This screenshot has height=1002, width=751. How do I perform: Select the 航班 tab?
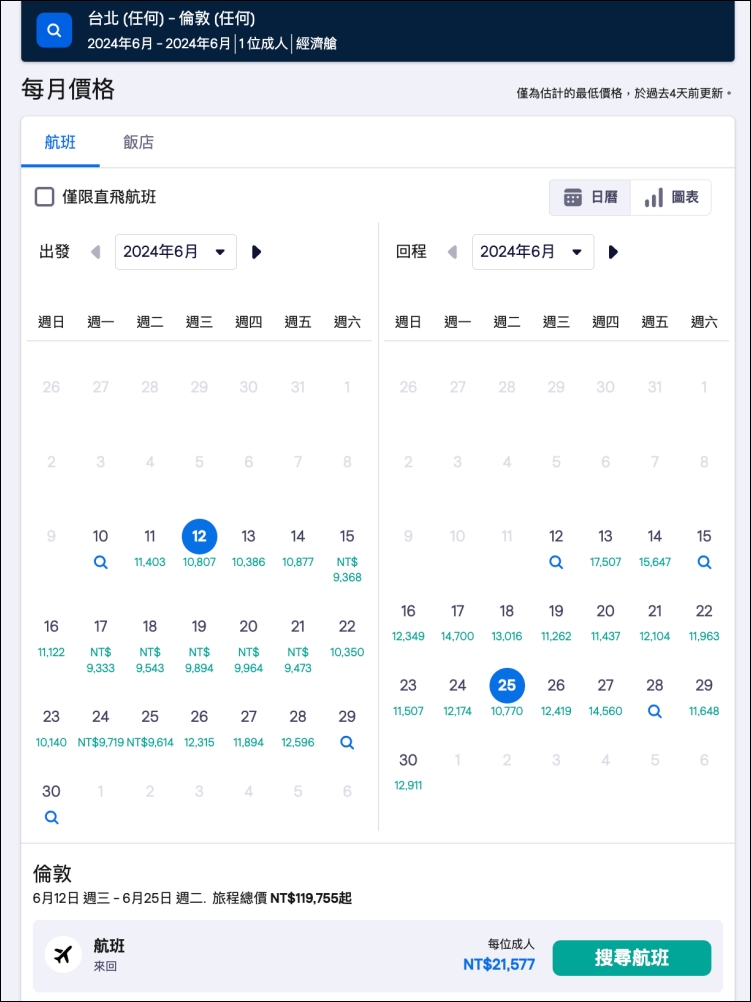click(60, 142)
